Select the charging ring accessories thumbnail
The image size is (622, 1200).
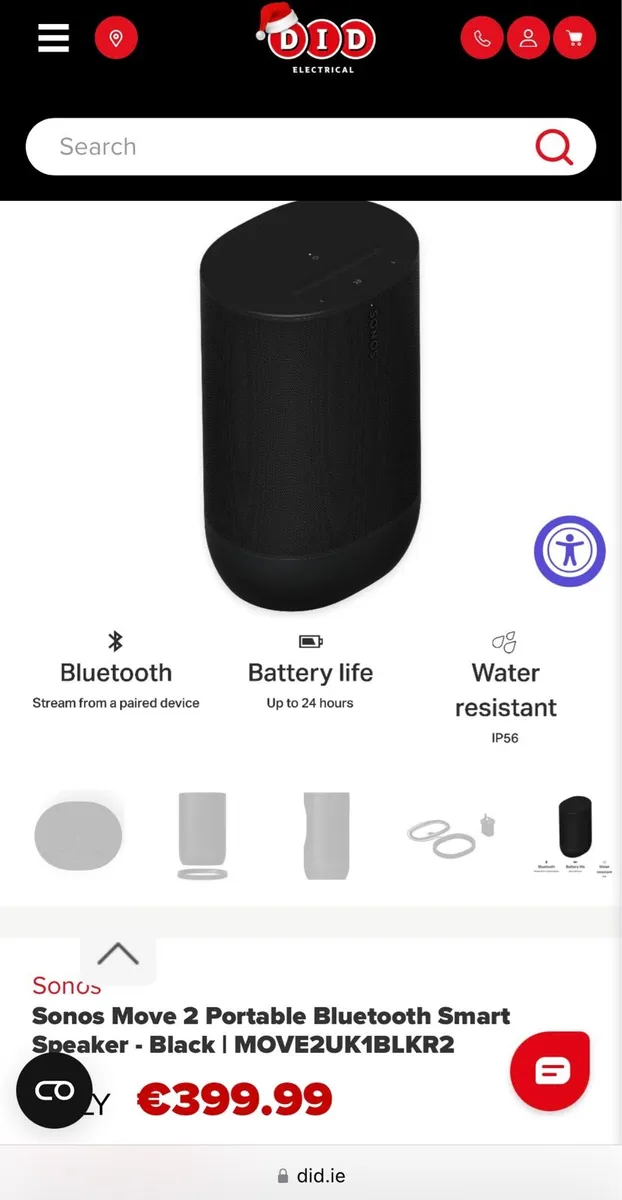[x=451, y=834]
